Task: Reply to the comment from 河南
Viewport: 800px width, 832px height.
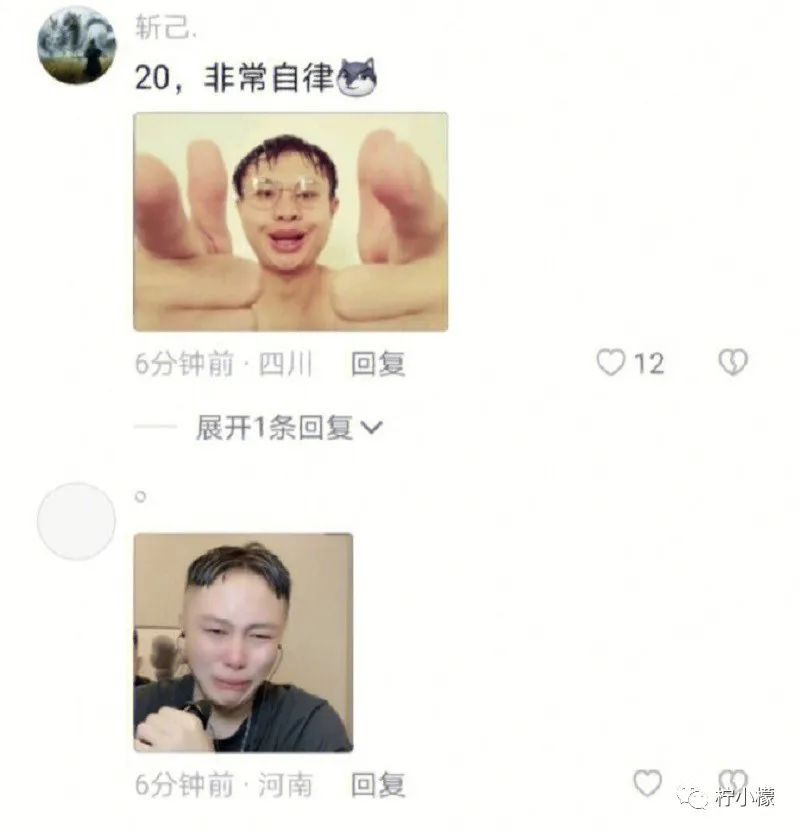Action: (x=377, y=785)
